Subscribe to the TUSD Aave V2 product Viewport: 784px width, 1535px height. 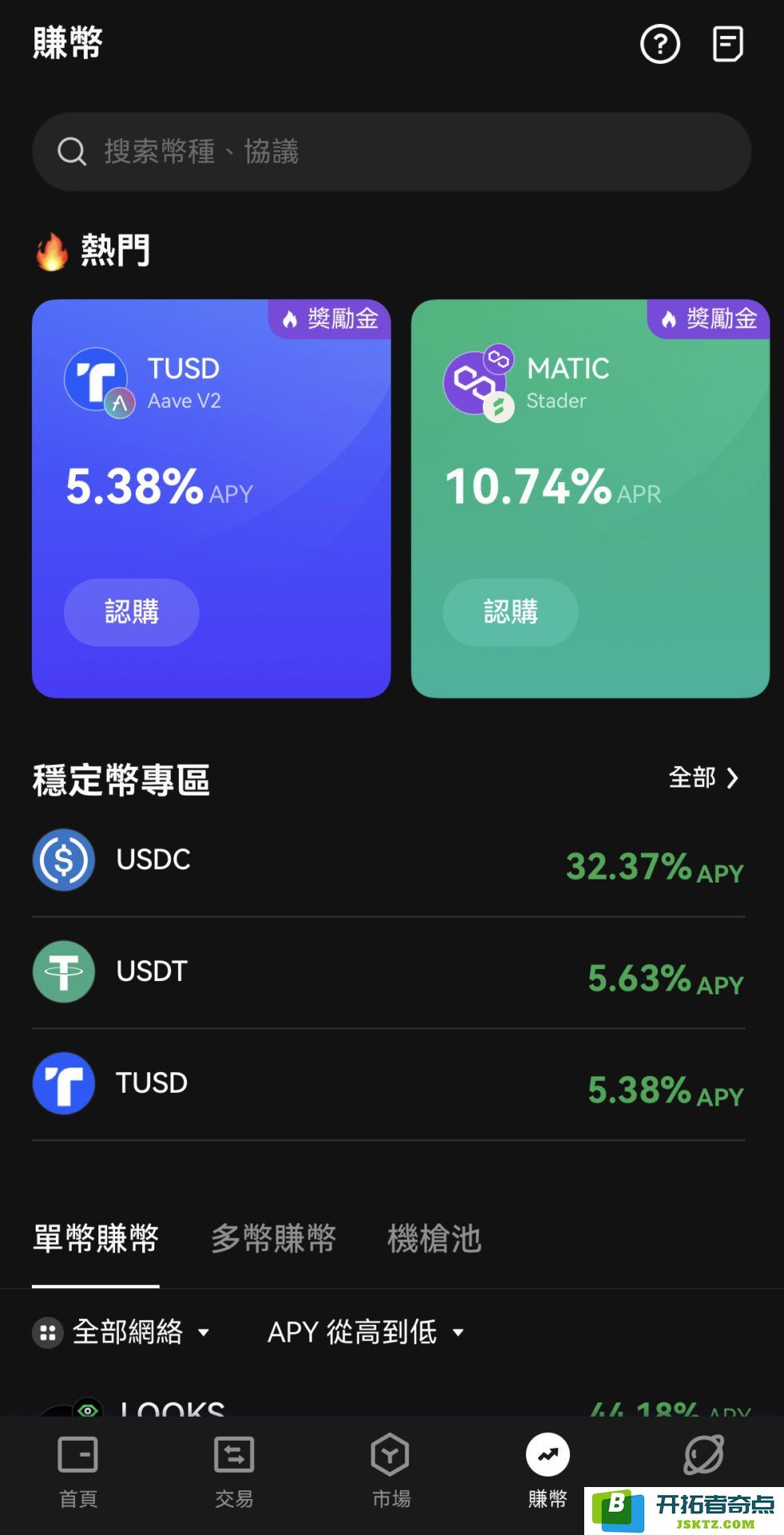tap(132, 612)
